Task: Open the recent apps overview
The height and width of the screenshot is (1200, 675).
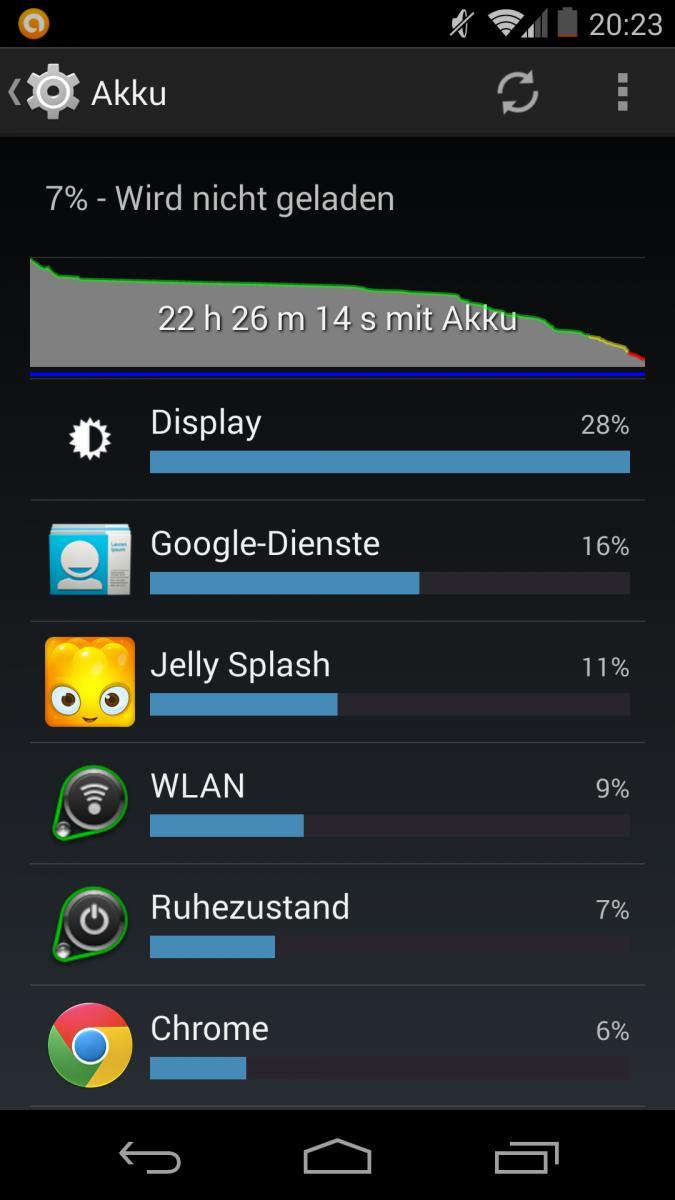Action: pyautogui.click(x=527, y=1157)
